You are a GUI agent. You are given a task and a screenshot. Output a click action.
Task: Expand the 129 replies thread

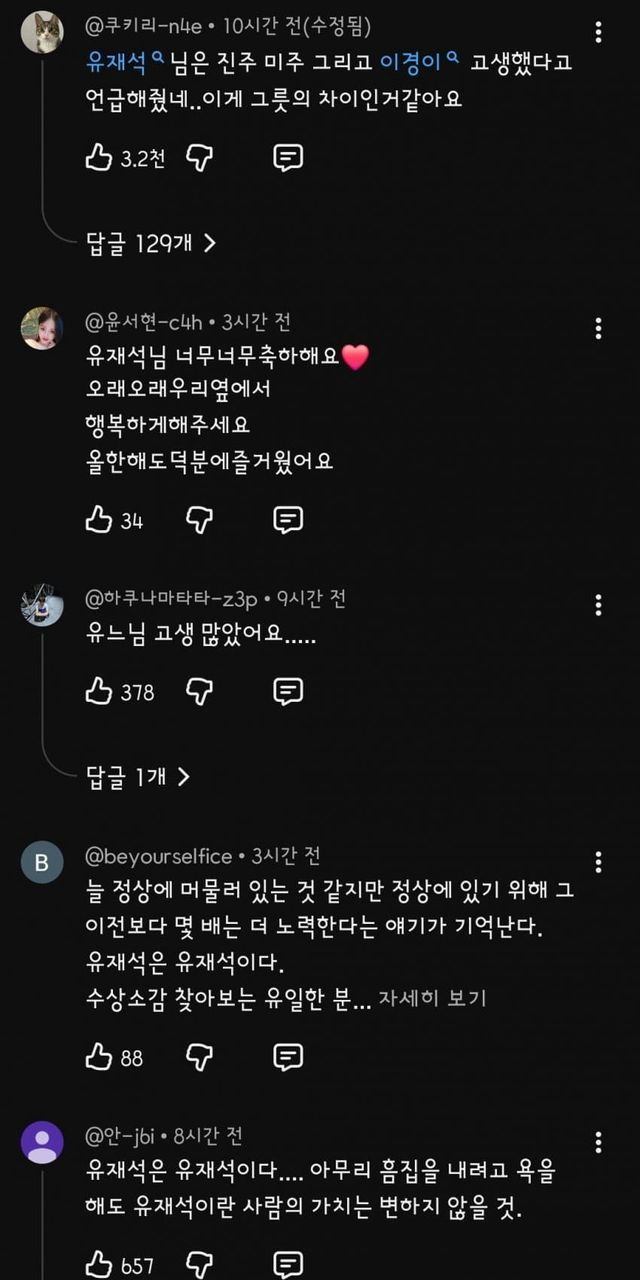(x=151, y=242)
